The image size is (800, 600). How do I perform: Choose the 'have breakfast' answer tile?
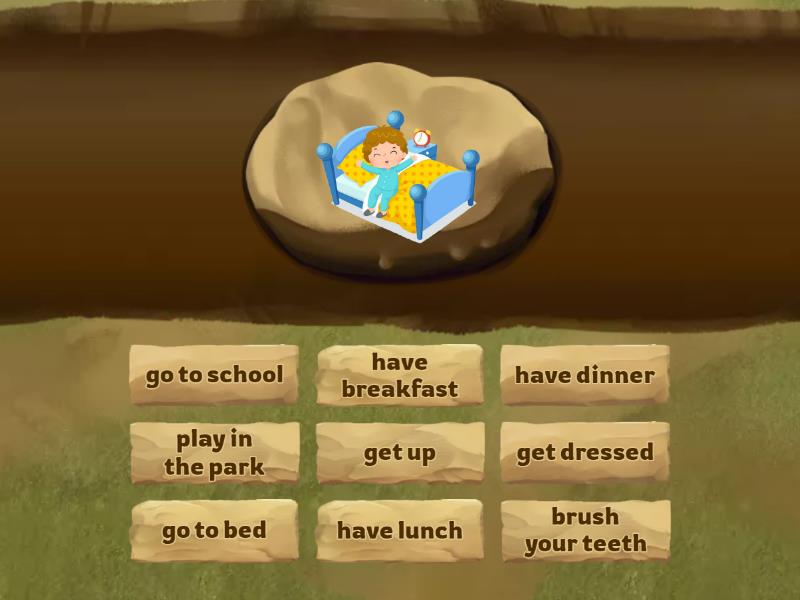pyautogui.click(x=399, y=375)
